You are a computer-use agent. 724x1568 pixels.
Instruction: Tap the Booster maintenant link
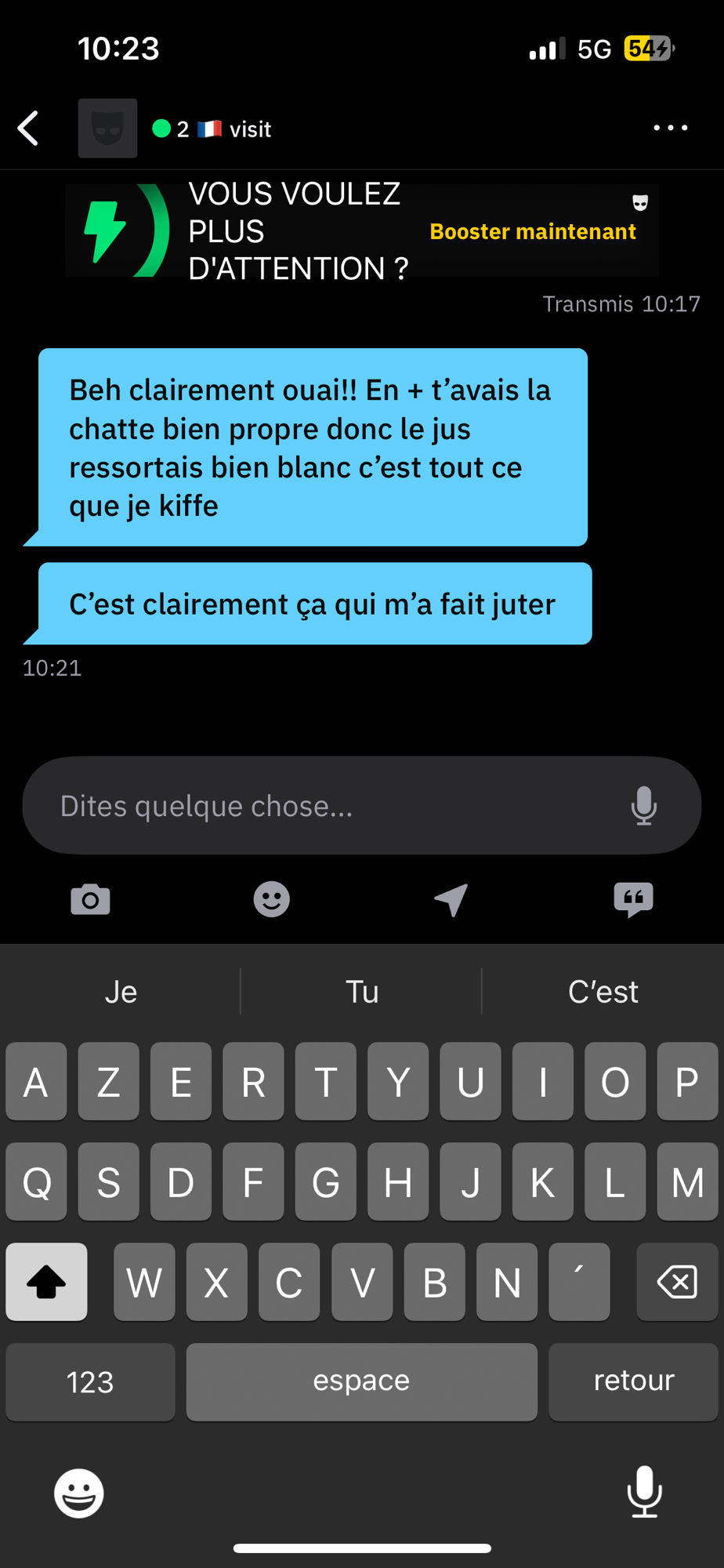533,232
